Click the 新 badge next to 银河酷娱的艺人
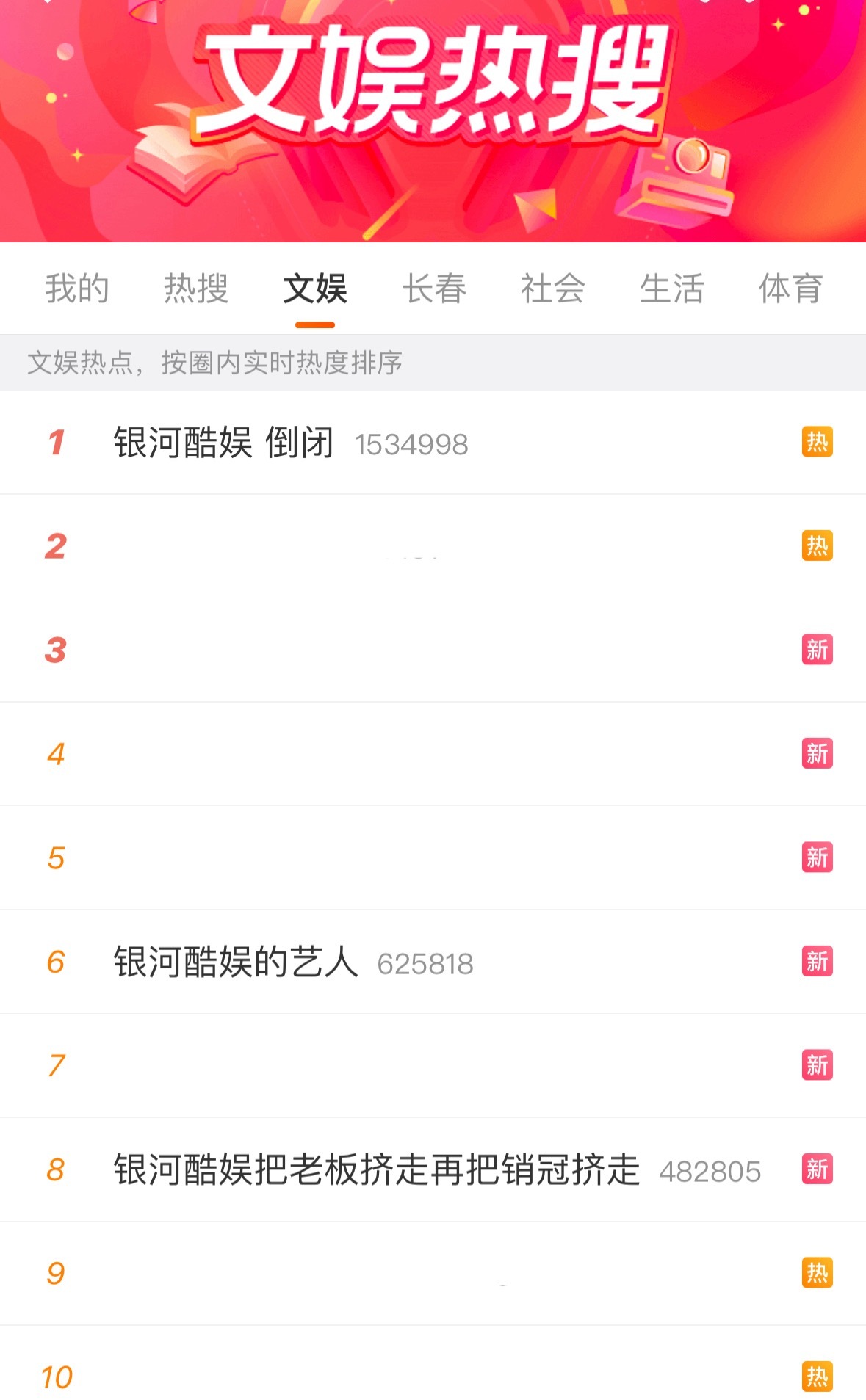The width and height of the screenshot is (866, 1400). point(818,962)
